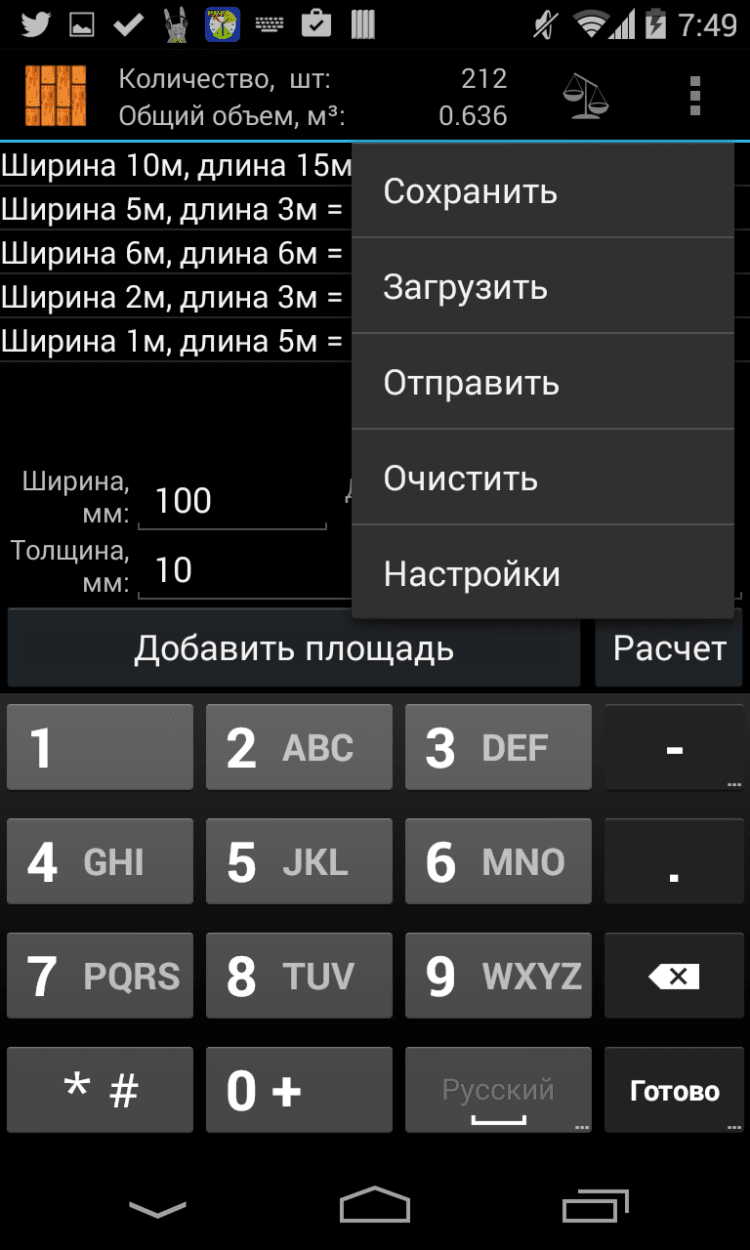Screen dimensions: 750x1250
Task: Edit the Ширина, мм field
Action: (232, 501)
